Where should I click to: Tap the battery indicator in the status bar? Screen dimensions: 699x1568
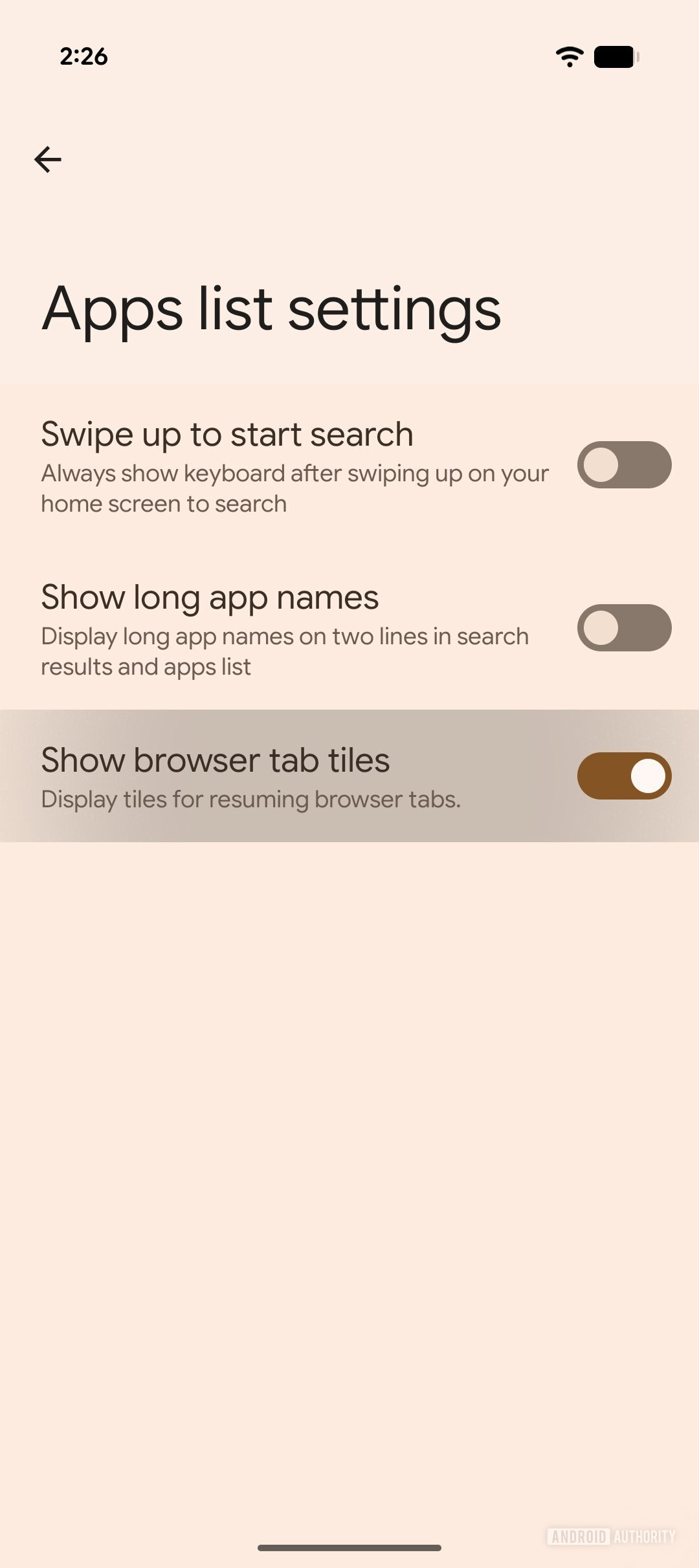(x=614, y=57)
